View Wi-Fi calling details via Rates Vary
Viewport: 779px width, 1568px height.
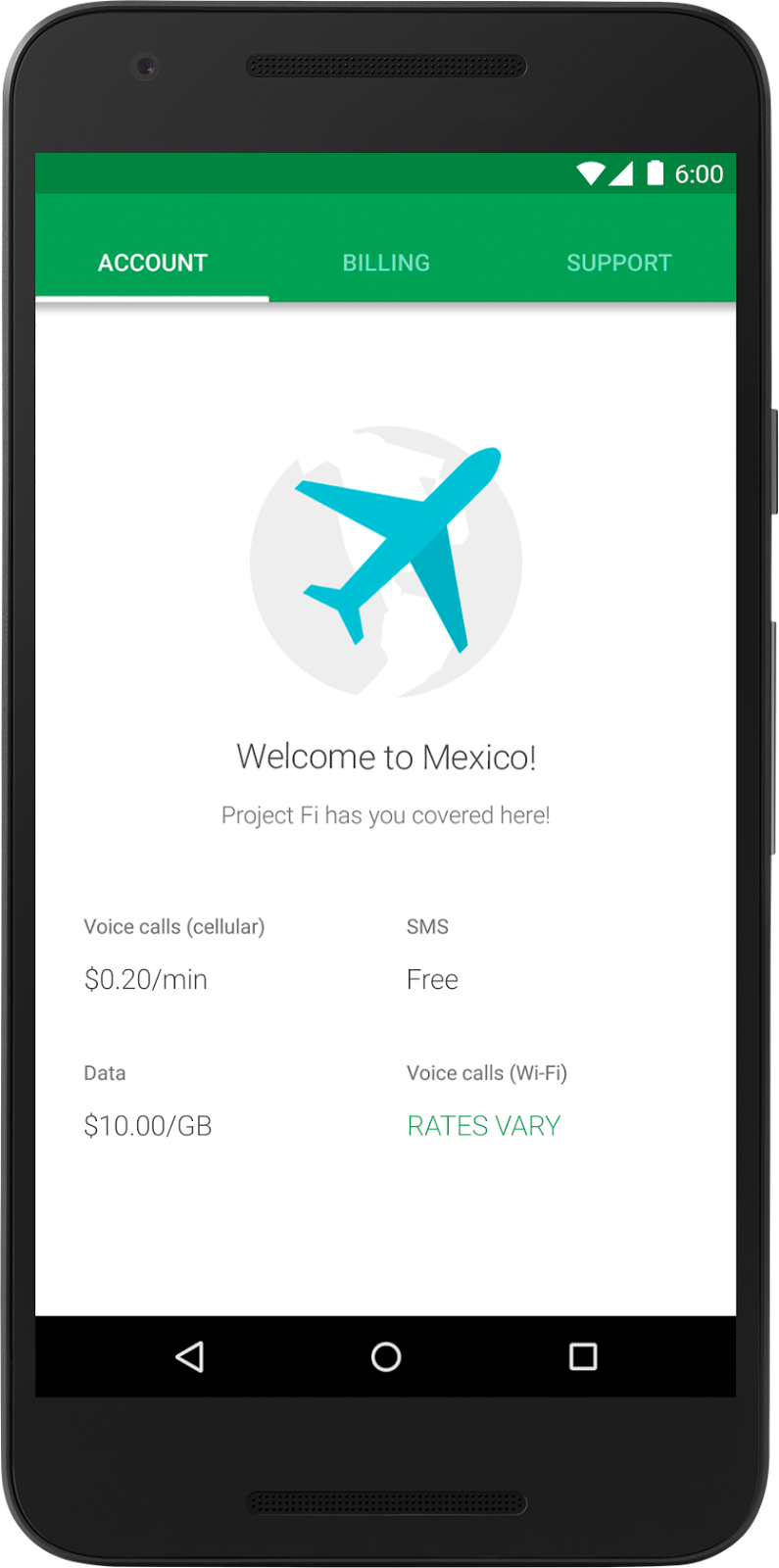[483, 1126]
